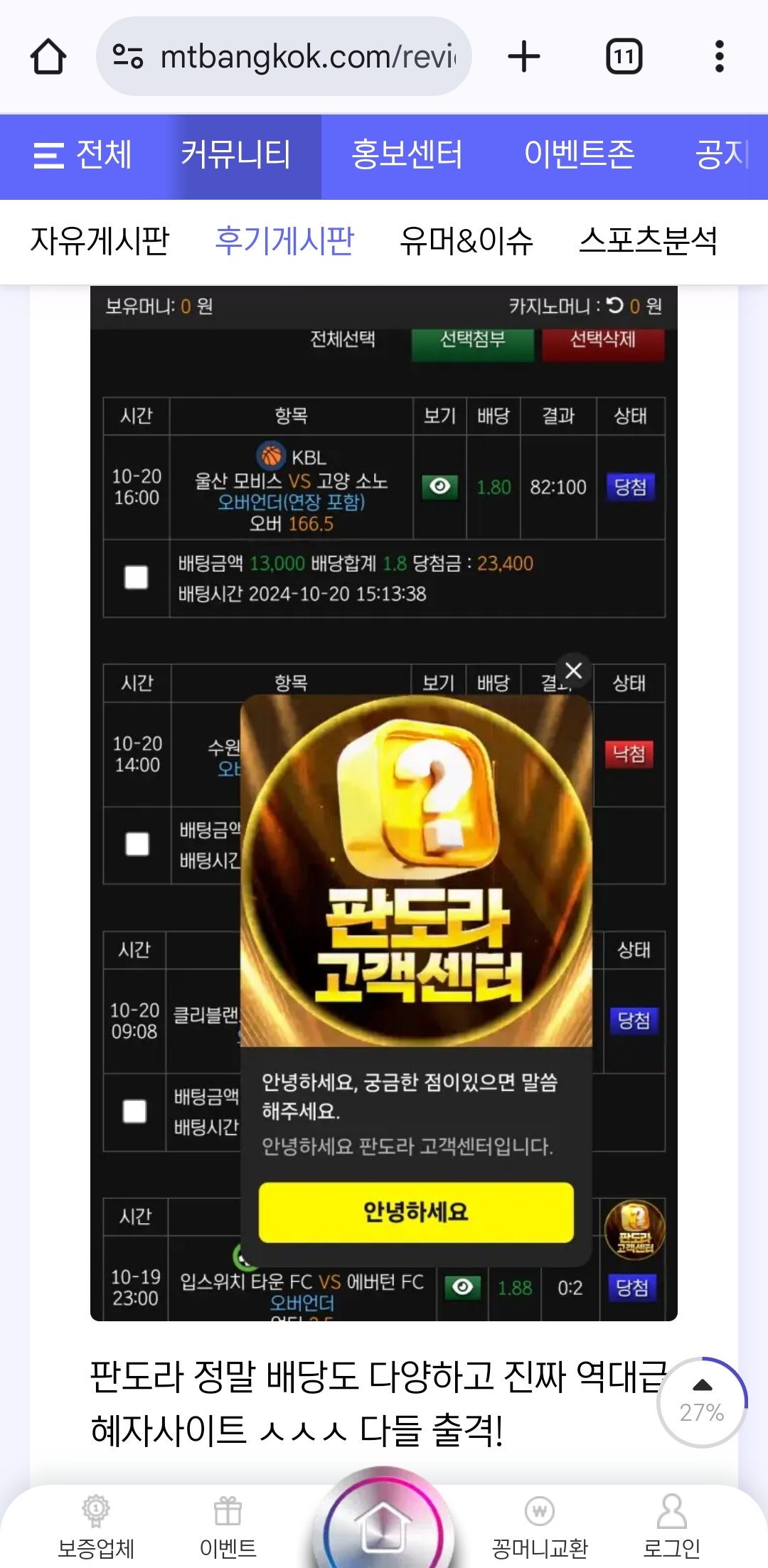The height and width of the screenshot is (1568, 768).
Task: Select the 후기게시판 board
Action: coord(284,240)
